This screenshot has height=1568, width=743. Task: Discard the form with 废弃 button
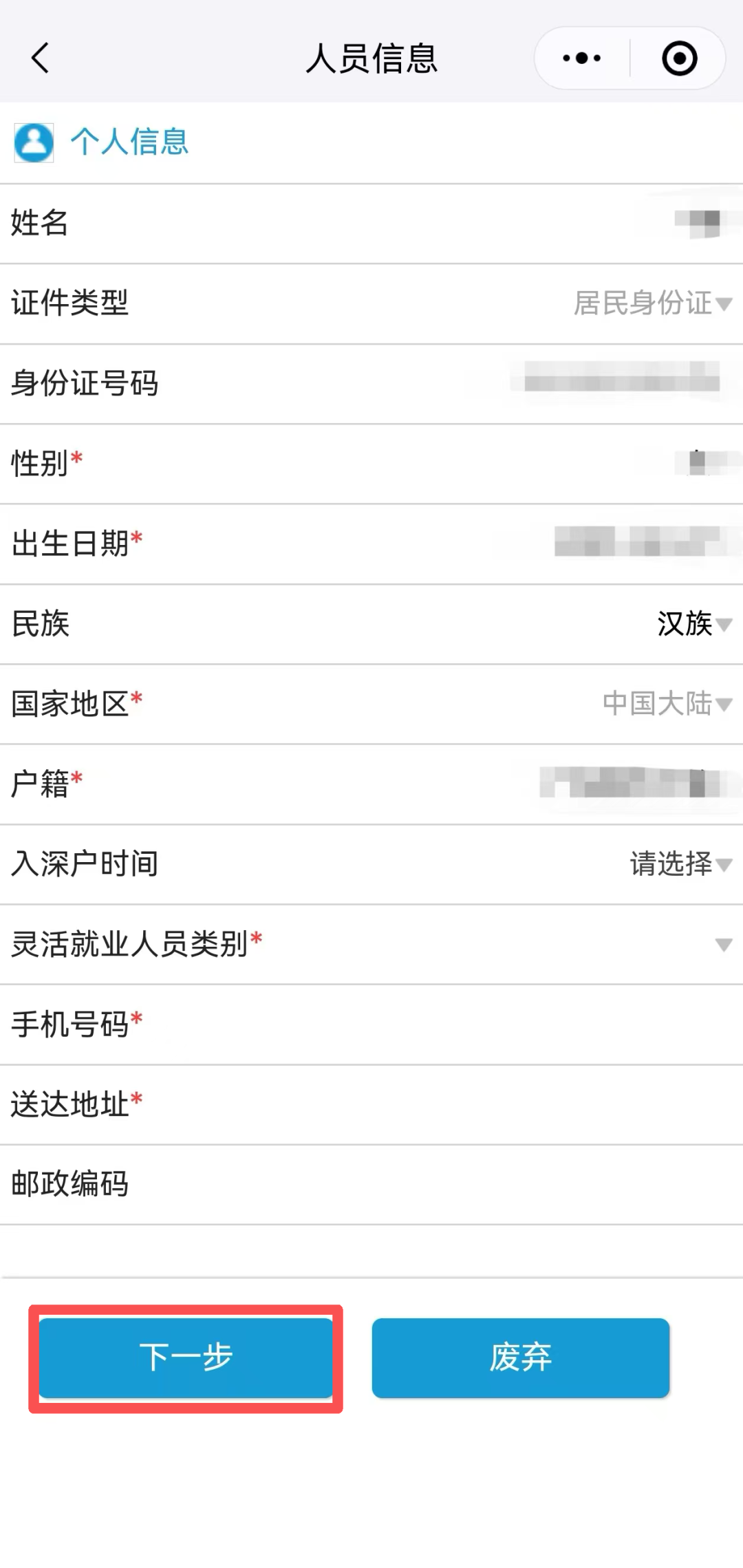[x=521, y=1358]
